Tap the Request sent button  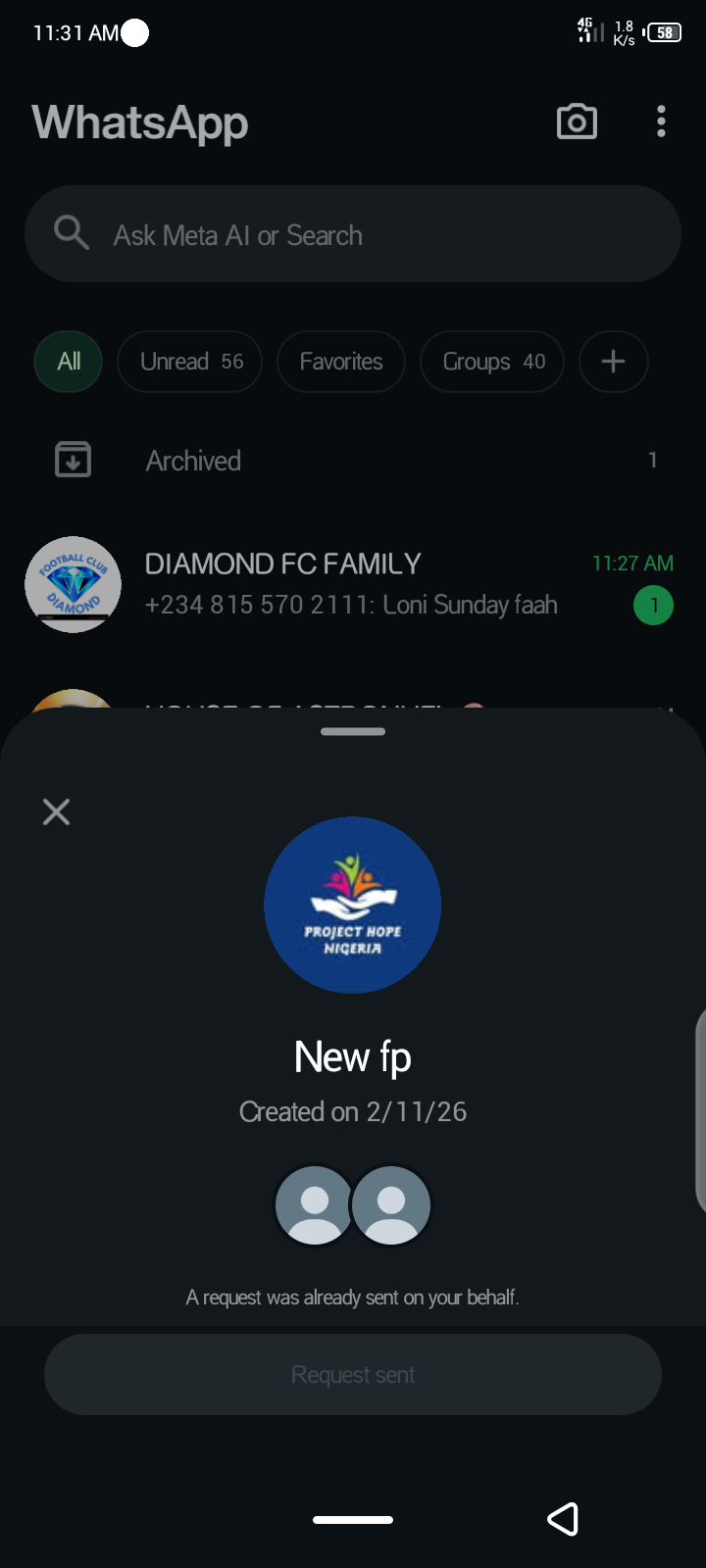tap(353, 1374)
